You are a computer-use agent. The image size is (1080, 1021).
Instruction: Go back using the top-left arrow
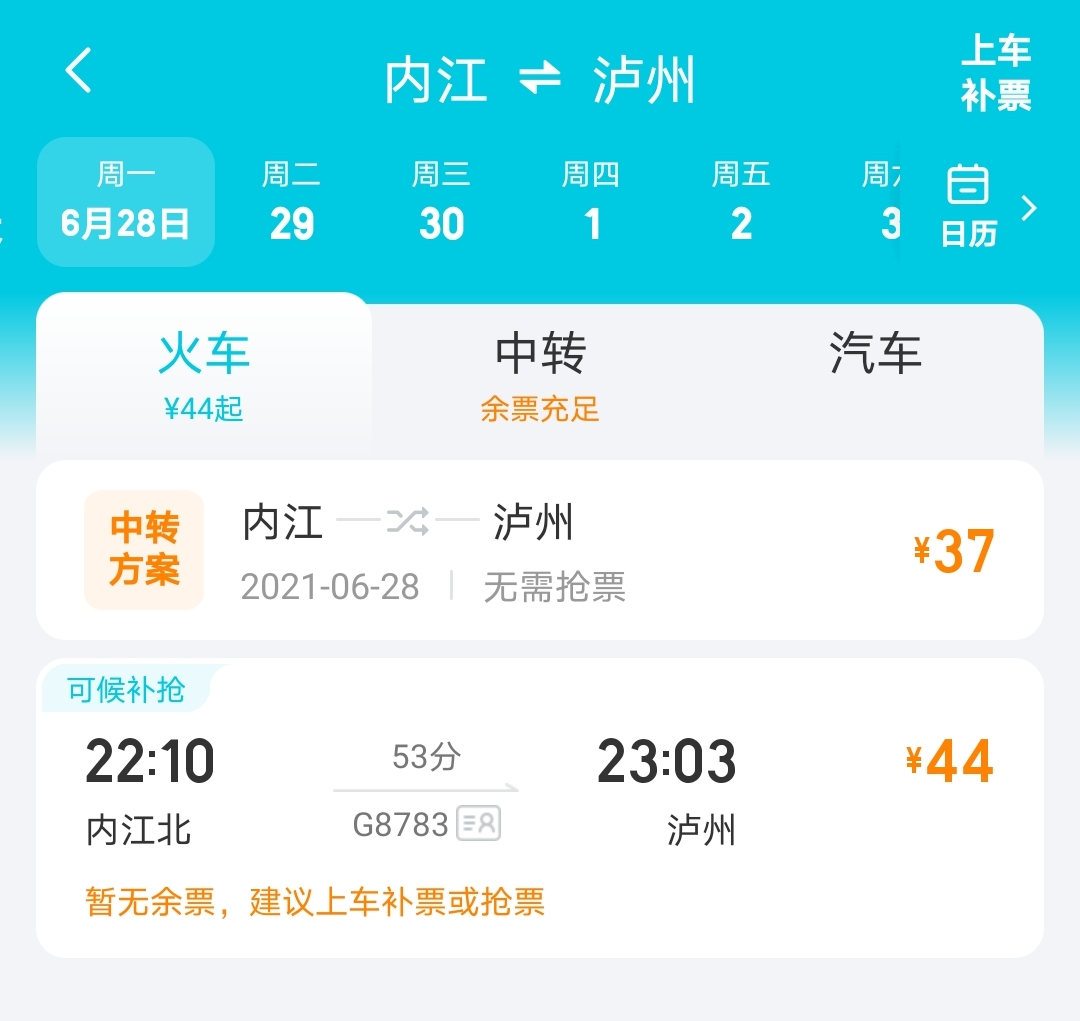(x=78, y=72)
